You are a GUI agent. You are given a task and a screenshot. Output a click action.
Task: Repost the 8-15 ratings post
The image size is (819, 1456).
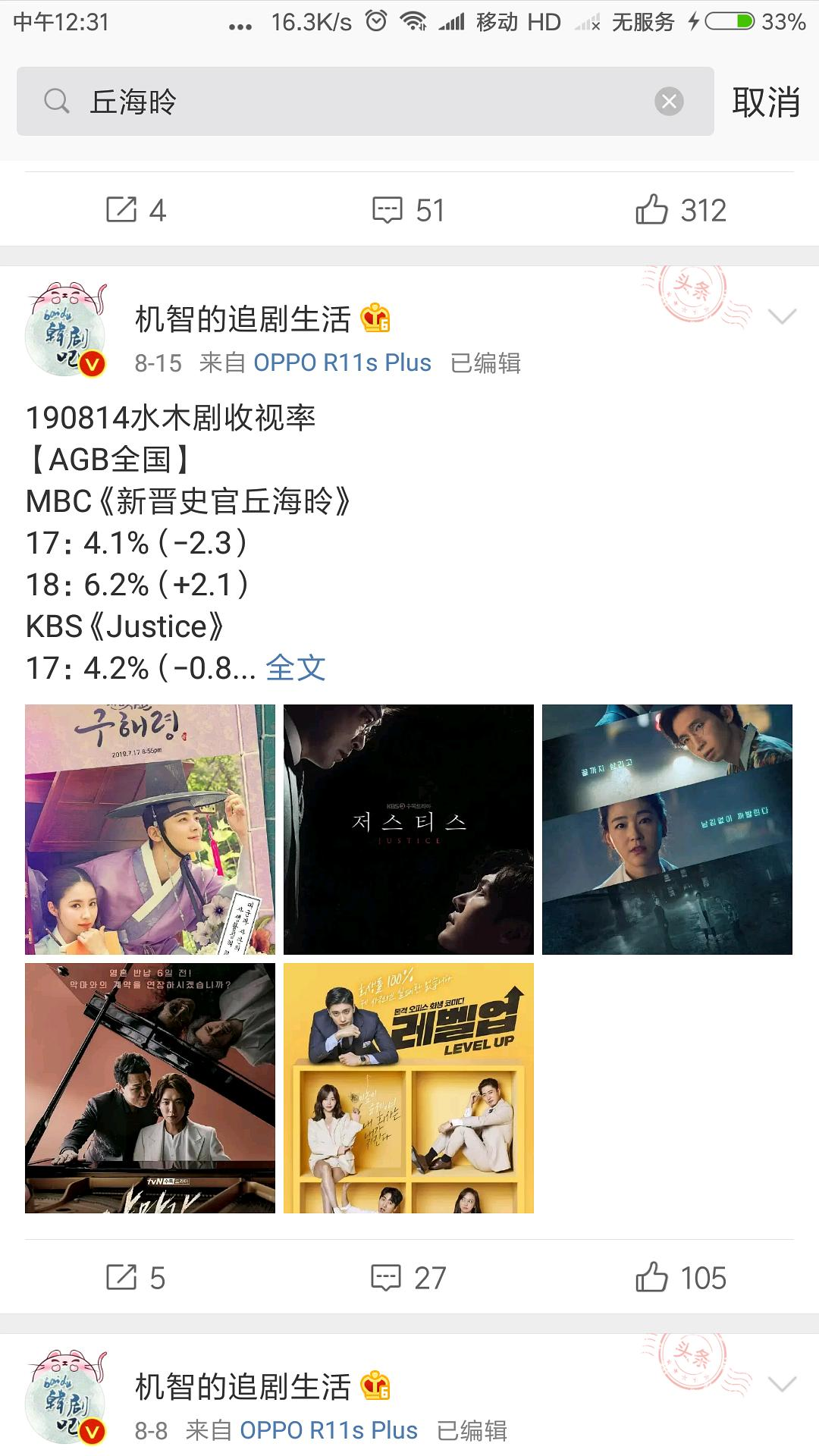136,1278
